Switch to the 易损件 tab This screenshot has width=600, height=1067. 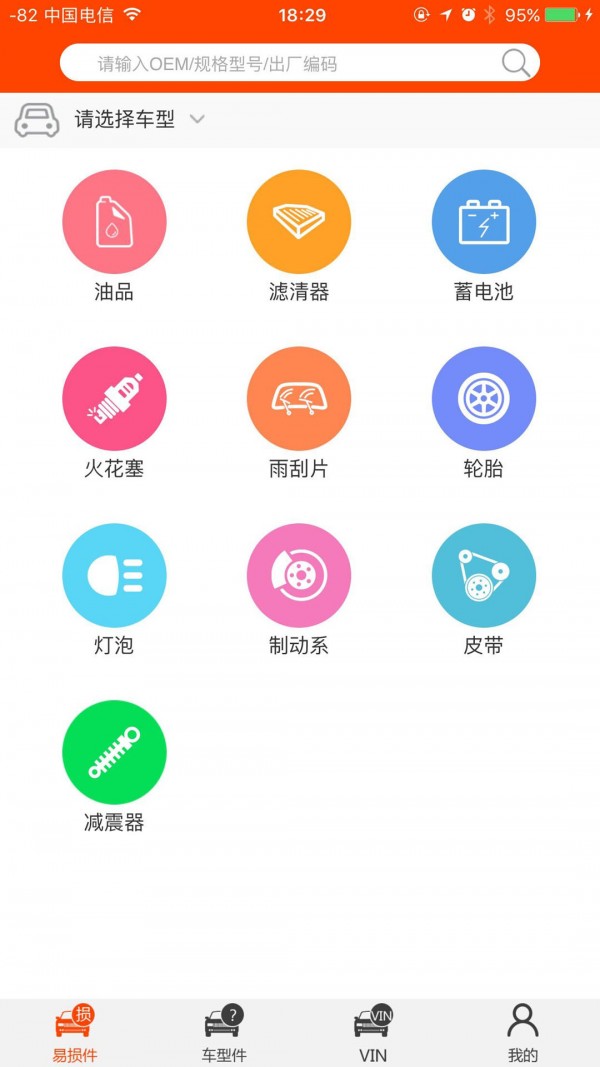coord(75,1033)
